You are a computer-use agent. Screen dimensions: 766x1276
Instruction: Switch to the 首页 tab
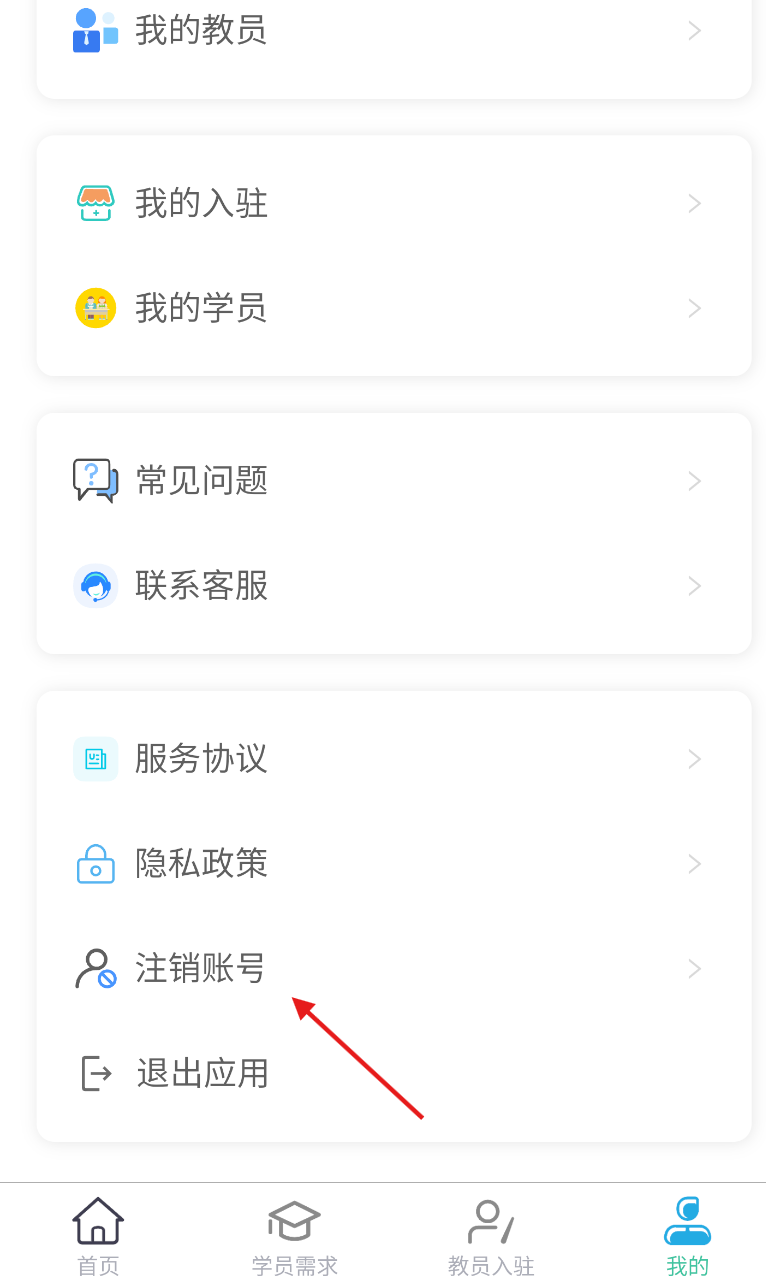[x=98, y=1236]
